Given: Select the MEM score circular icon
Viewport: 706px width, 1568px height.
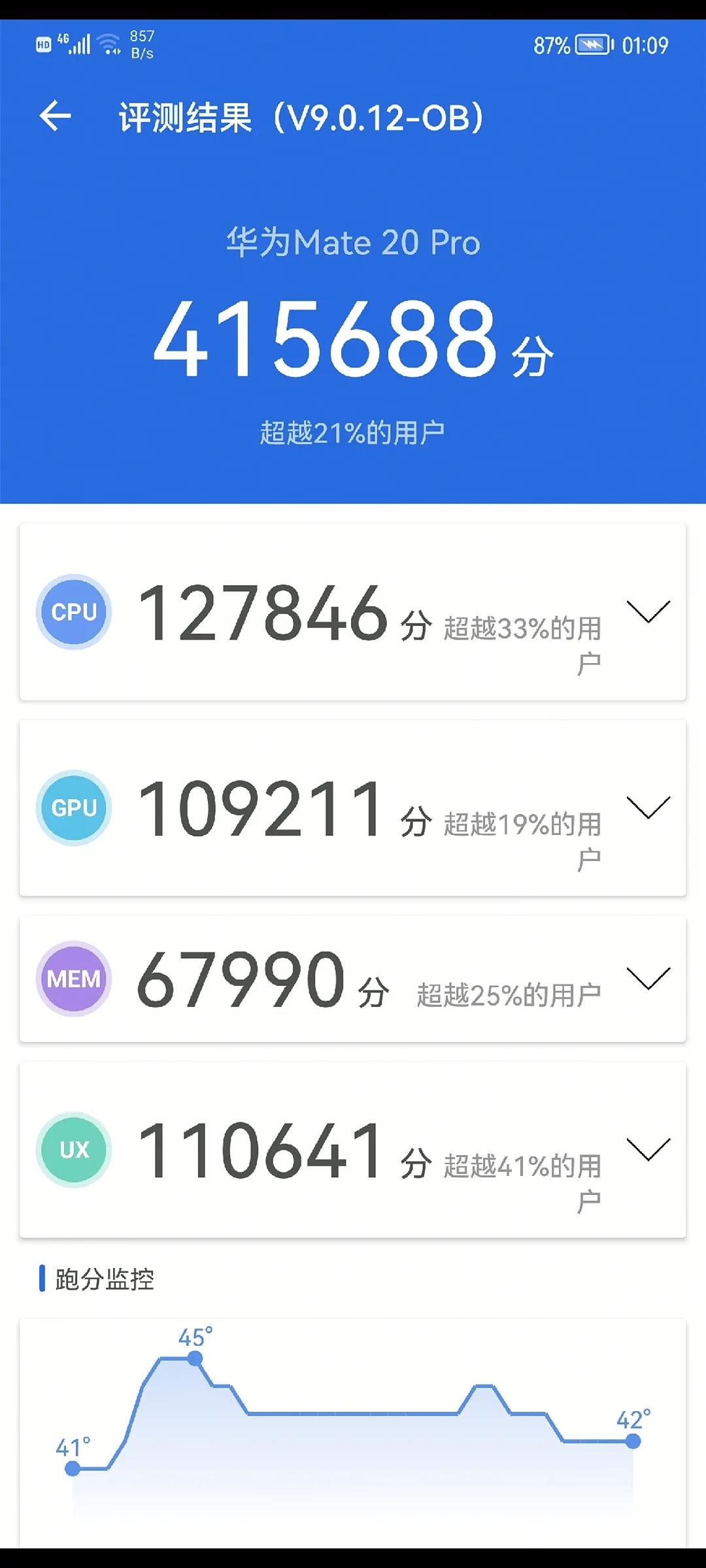Looking at the screenshot, I should click(x=73, y=978).
